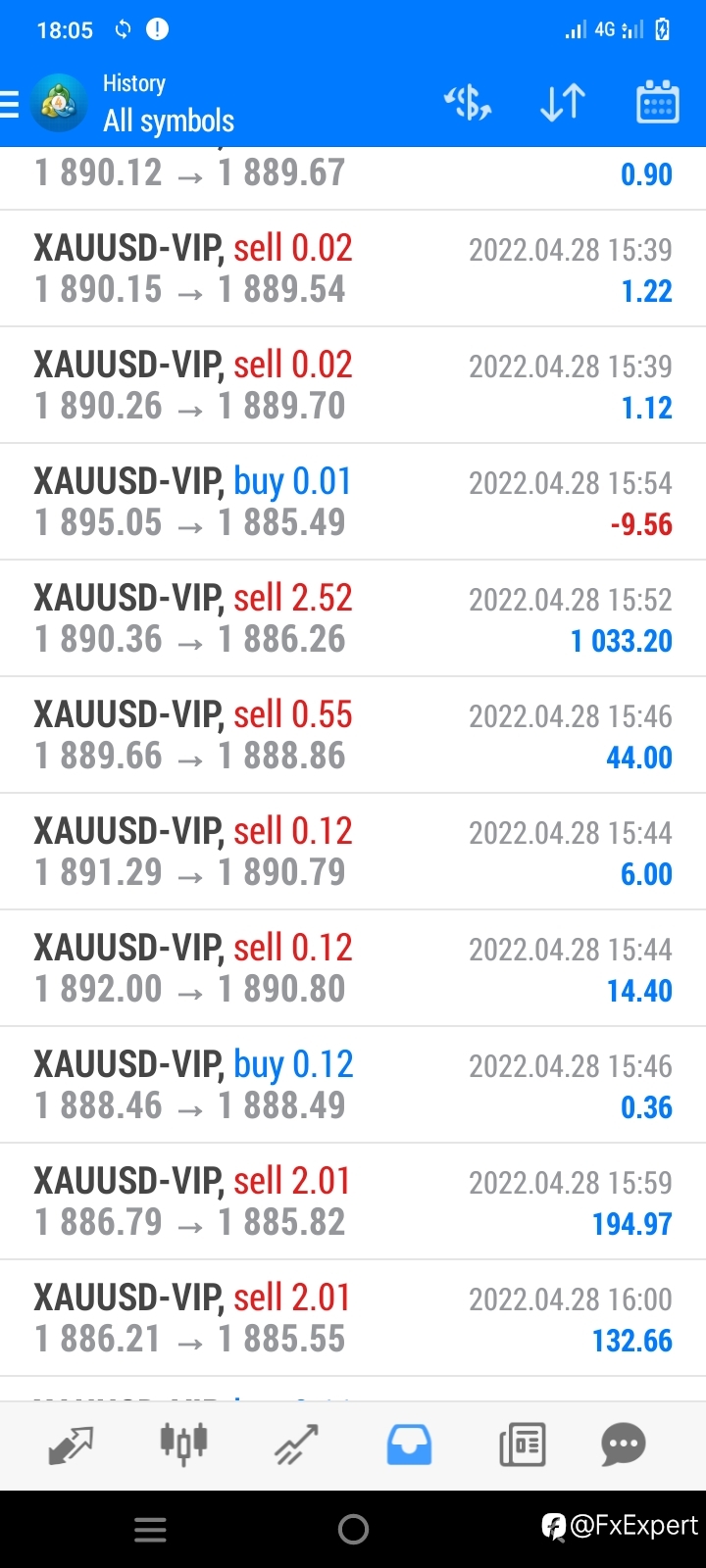
Task: Tap the system recent apps button
Action: click(150, 1529)
